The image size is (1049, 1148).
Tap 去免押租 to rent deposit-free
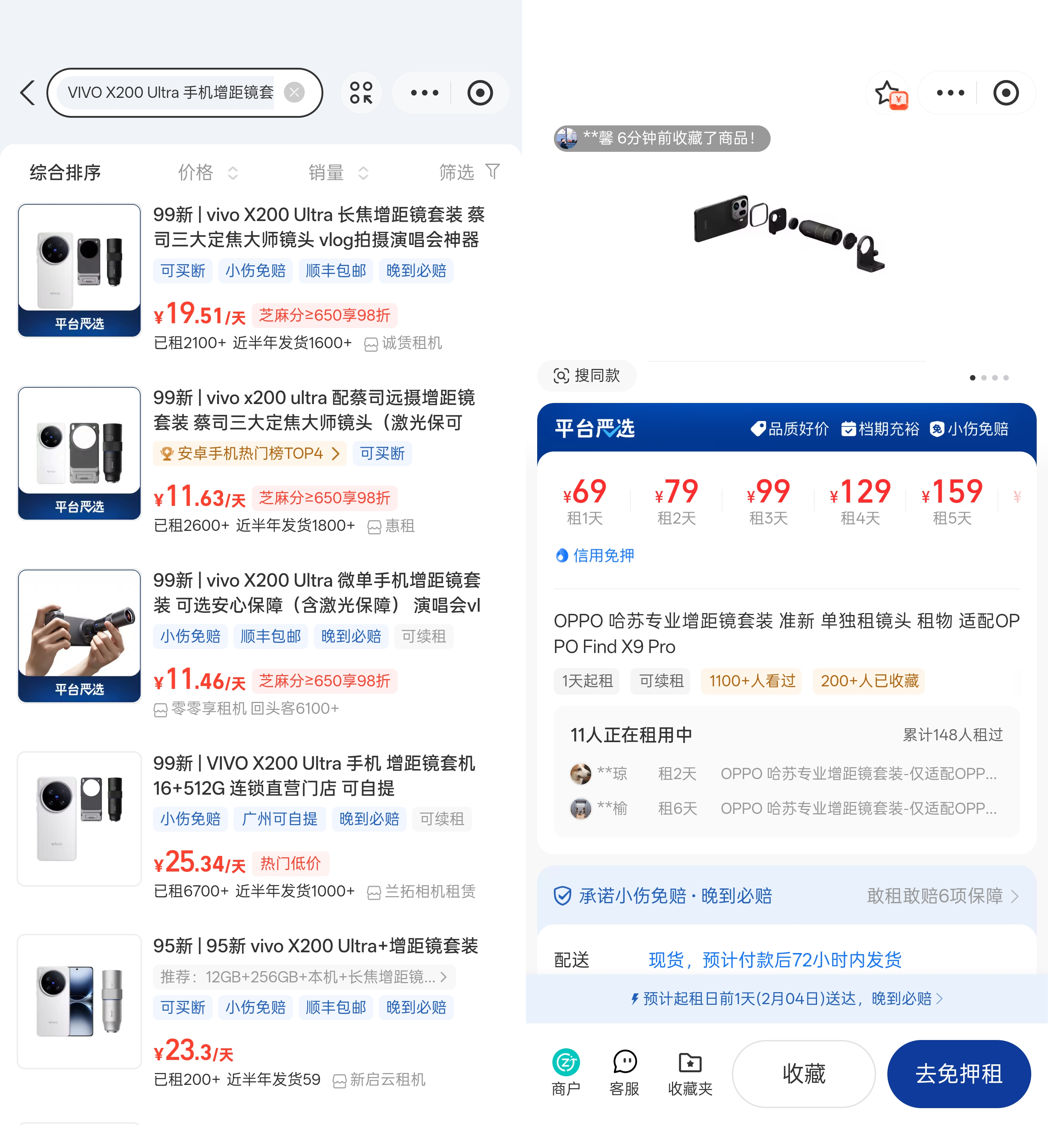(958, 1074)
